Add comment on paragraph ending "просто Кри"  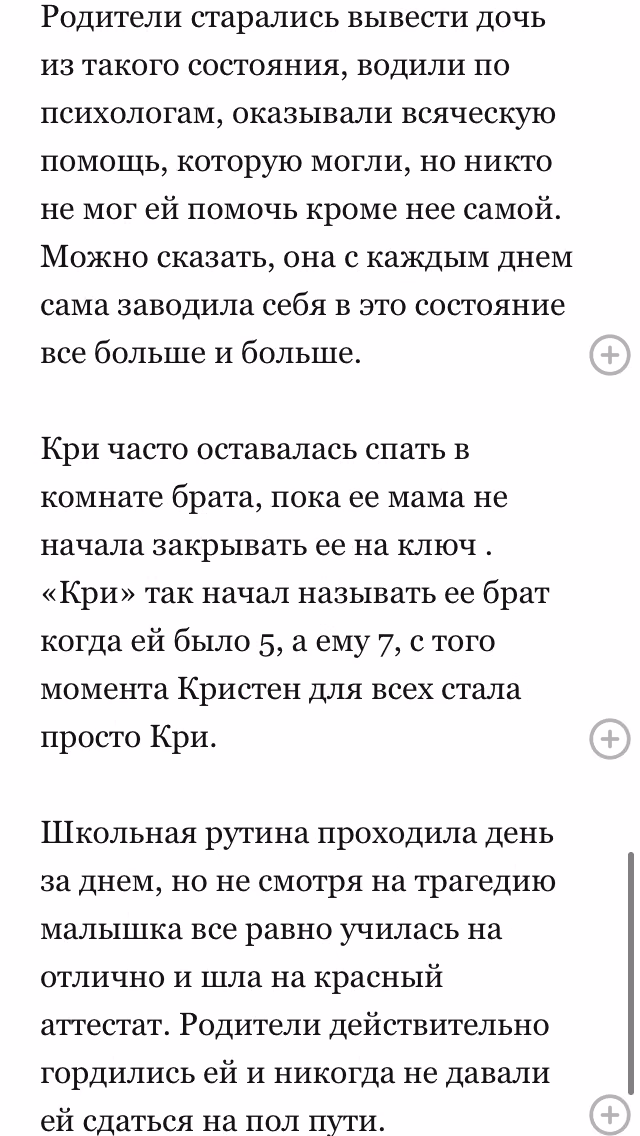[610, 739]
